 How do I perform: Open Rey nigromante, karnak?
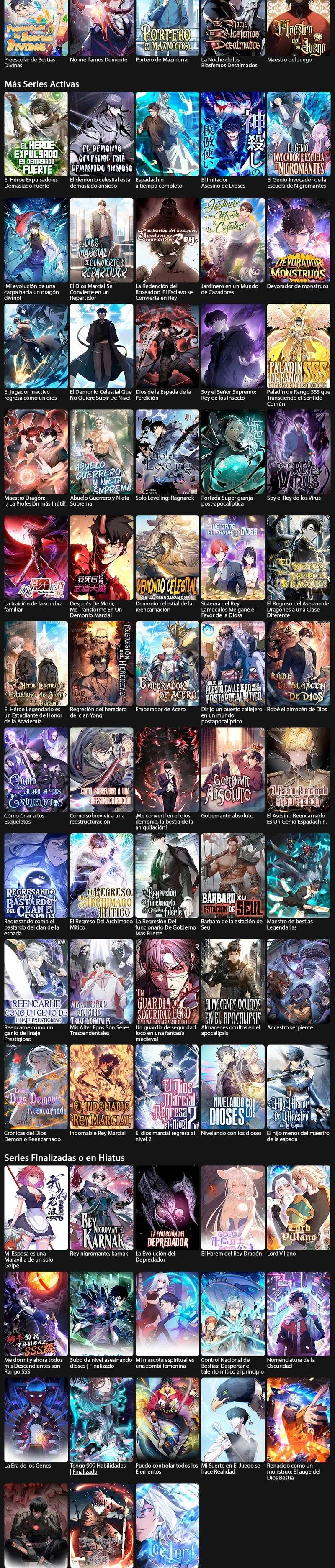[x=101, y=1208]
